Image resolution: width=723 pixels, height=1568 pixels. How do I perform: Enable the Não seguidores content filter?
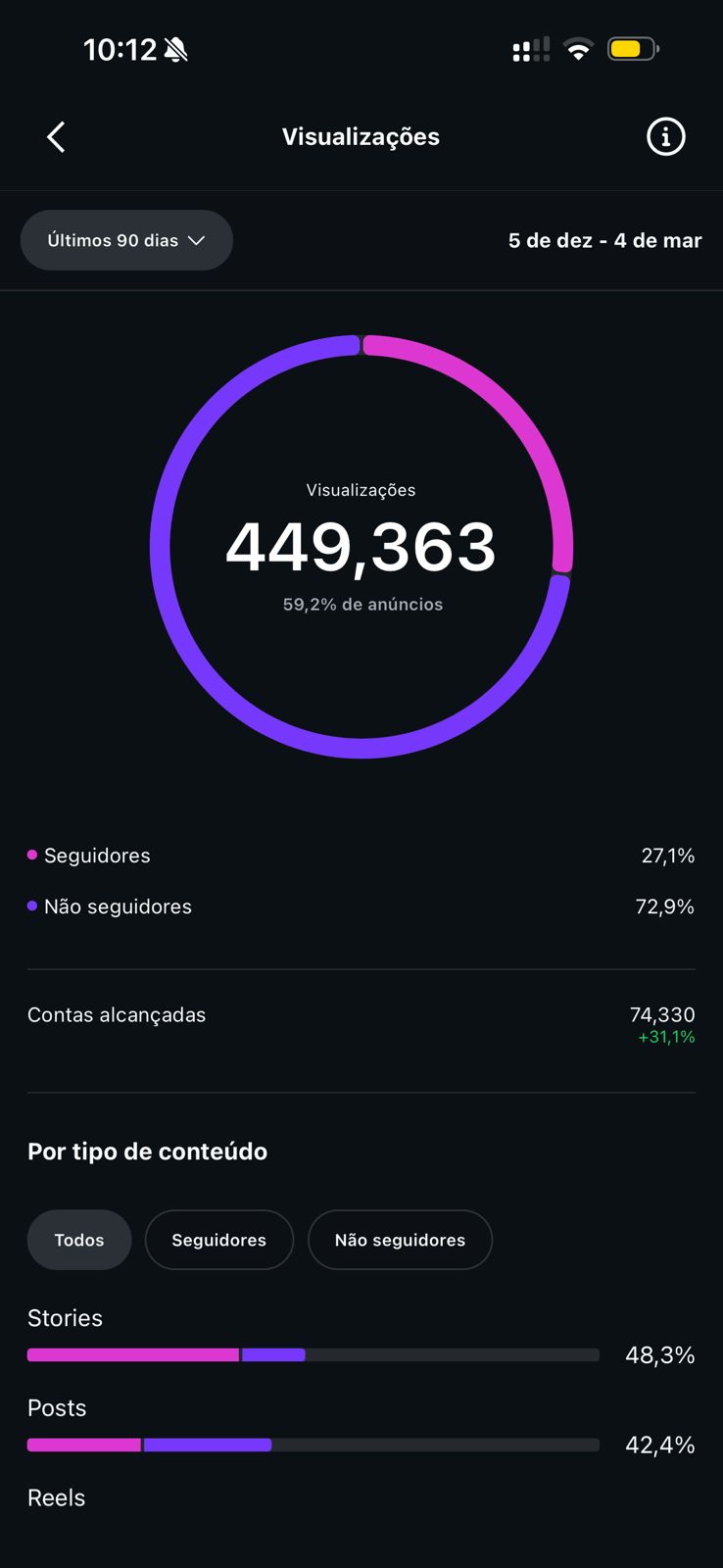[400, 1240]
